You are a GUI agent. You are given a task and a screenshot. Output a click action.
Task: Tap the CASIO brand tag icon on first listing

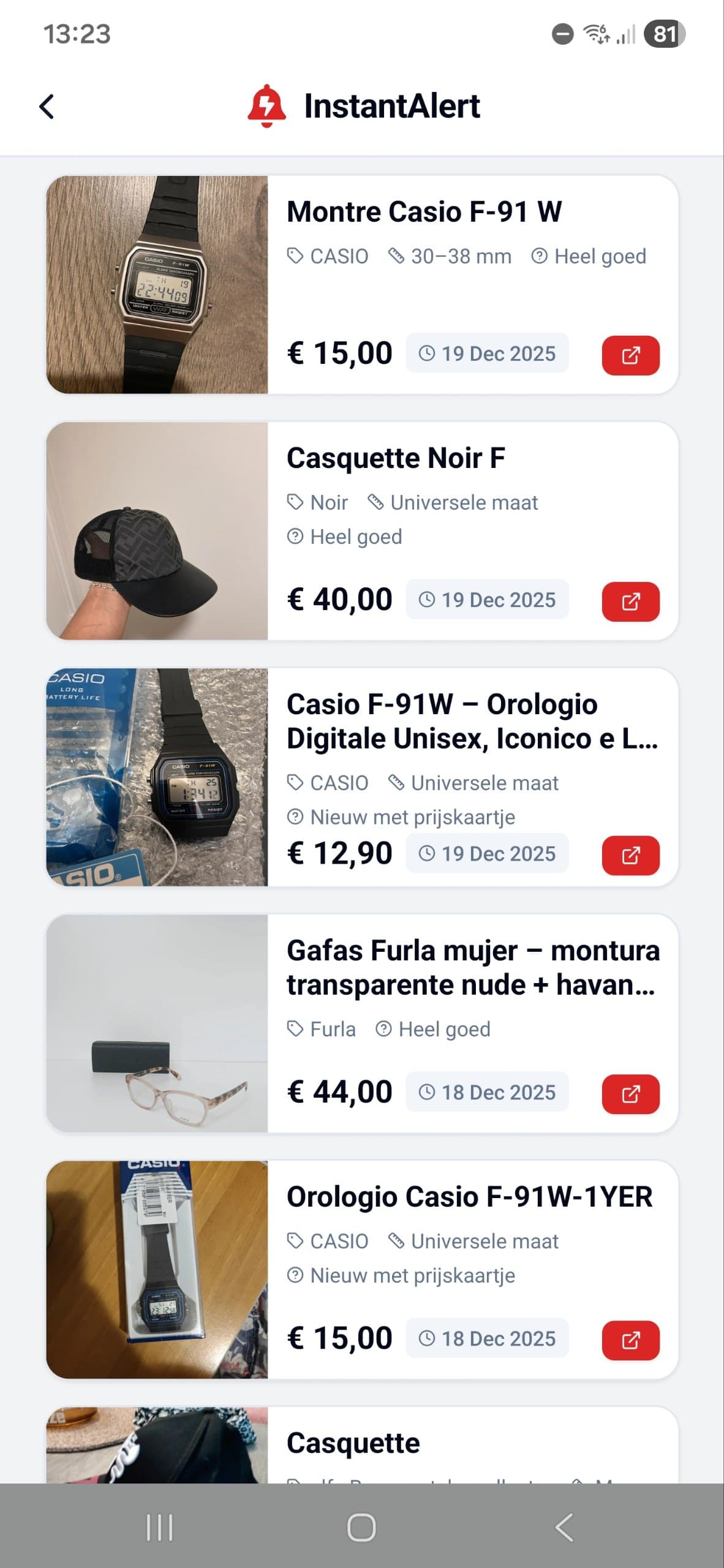(295, 256)
